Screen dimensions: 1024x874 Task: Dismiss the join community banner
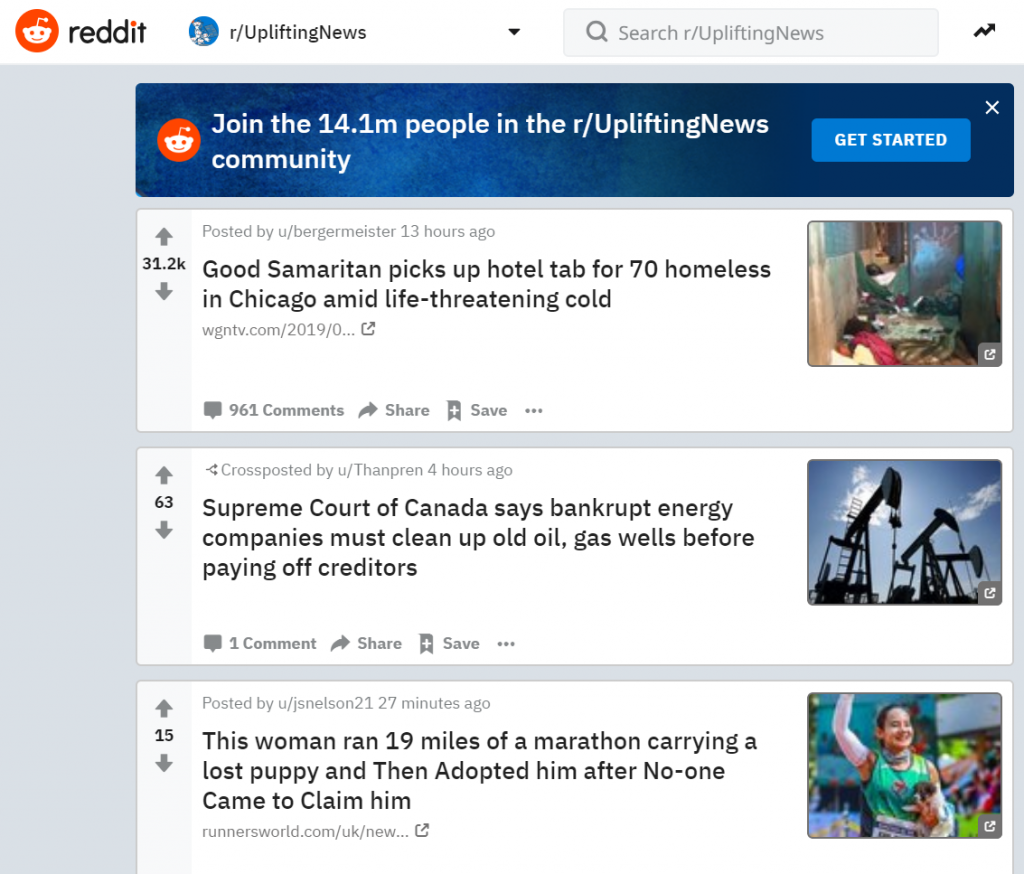click(x=992, y=107)
